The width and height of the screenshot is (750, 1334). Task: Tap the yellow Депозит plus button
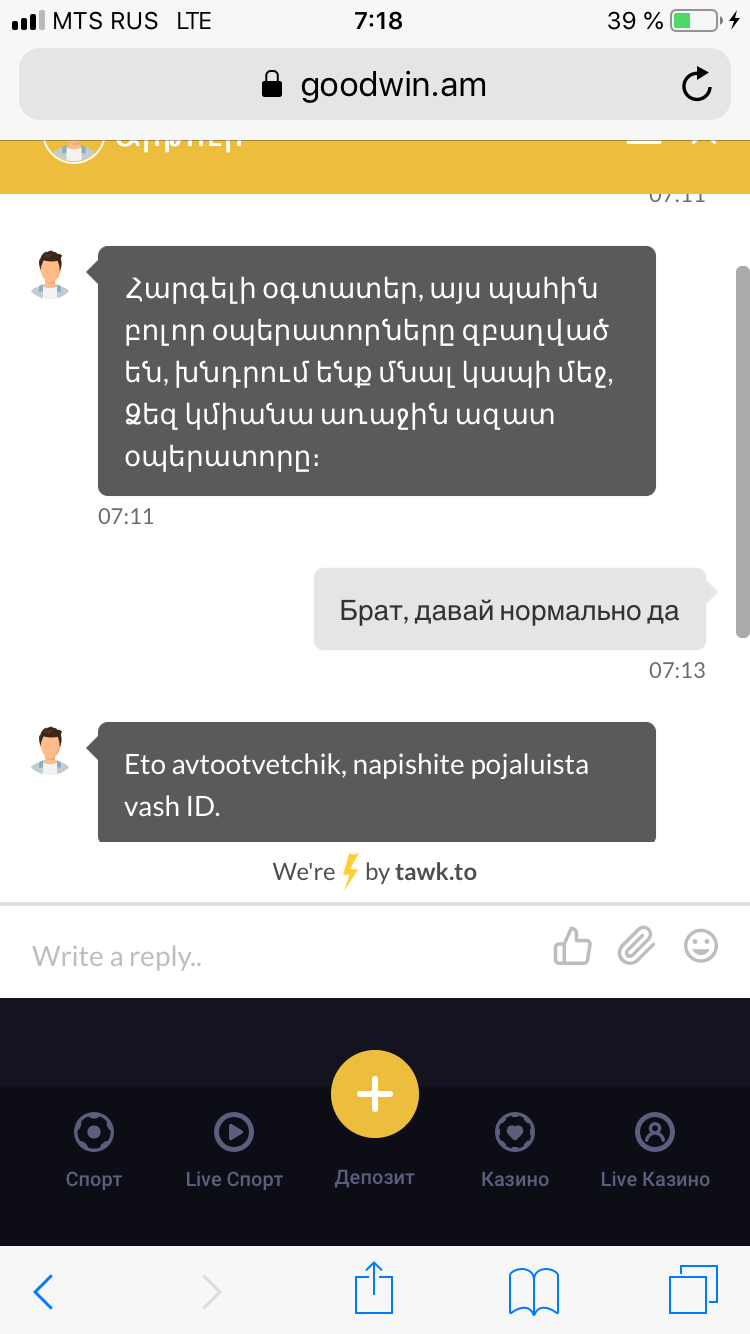point(375,1094)
